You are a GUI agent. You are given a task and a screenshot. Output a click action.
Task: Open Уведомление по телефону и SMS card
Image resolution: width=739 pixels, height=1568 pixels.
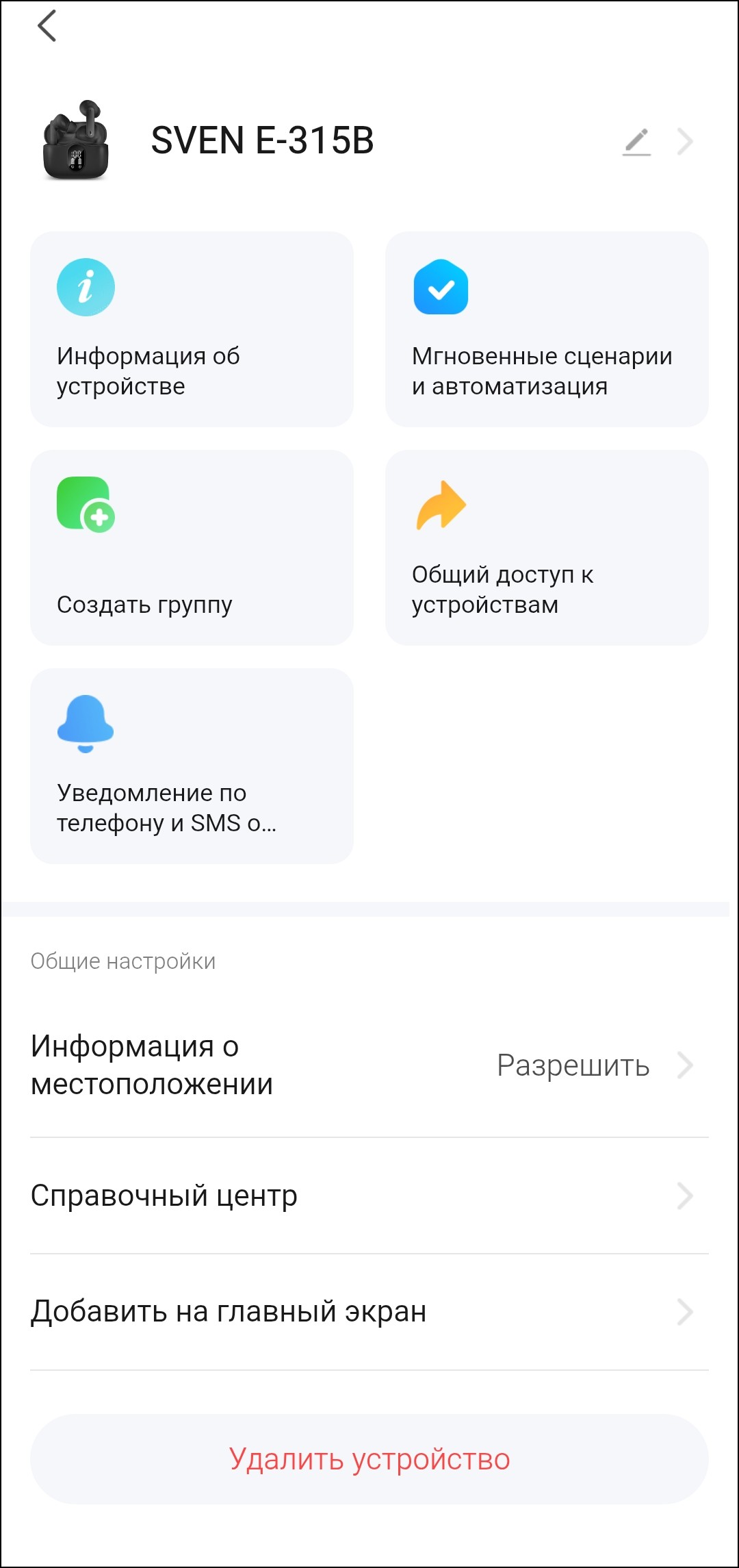tap(192, 766)
